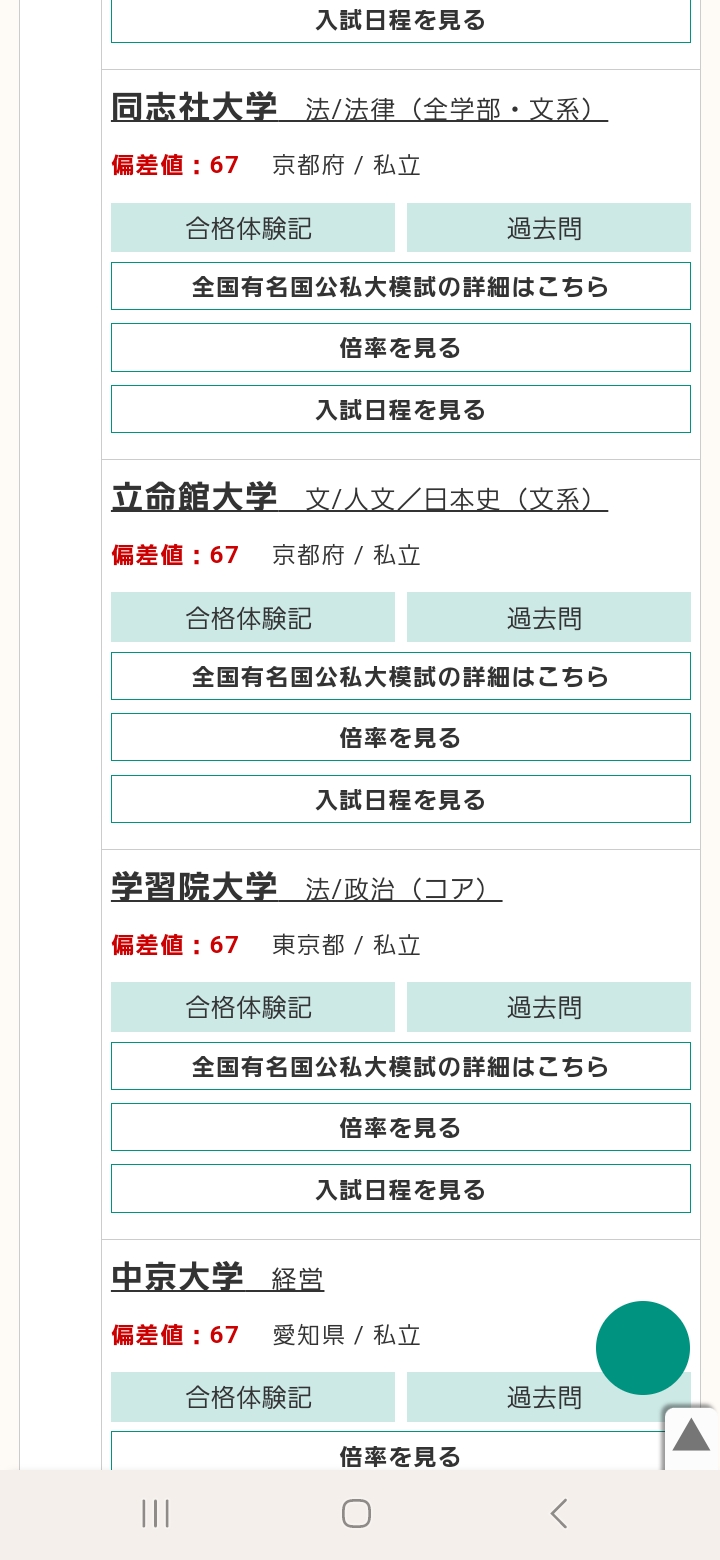Open the 中京大学 経営 link
This screenshot has width=720, height=1560.
[218, 1278]
